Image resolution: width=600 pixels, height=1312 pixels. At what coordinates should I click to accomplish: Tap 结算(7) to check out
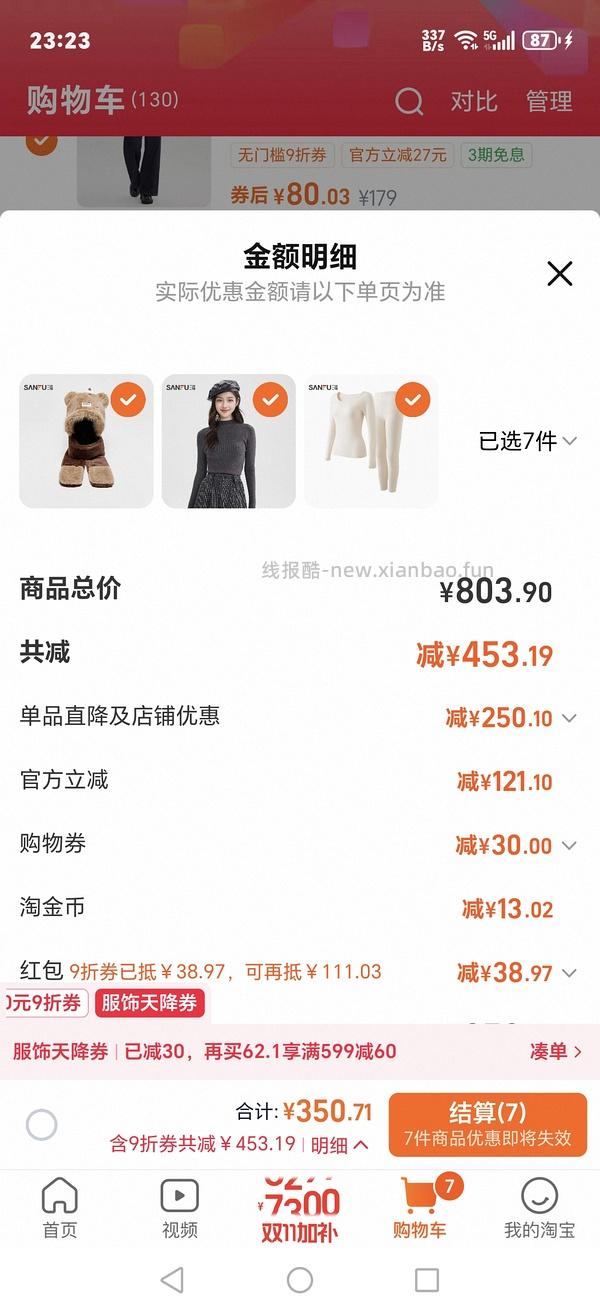pyautogui.click(x=487, y=1124)
